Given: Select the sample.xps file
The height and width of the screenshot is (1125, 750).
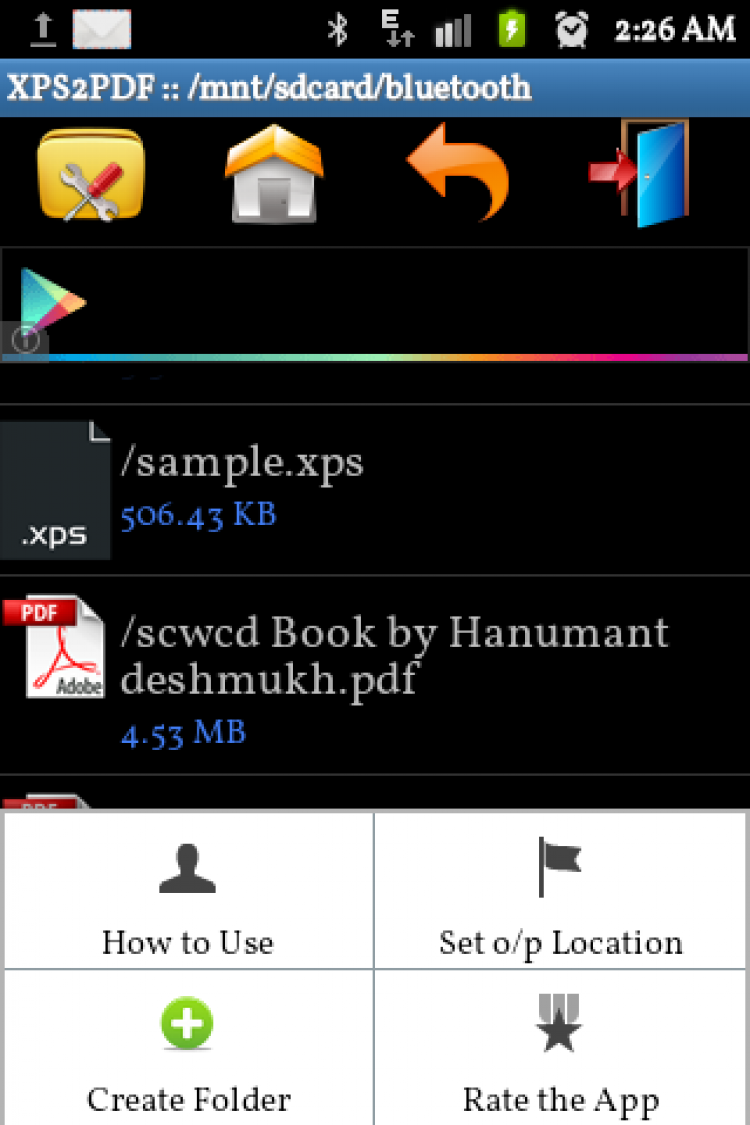Looking at the screenshot, I should (374, 490).
